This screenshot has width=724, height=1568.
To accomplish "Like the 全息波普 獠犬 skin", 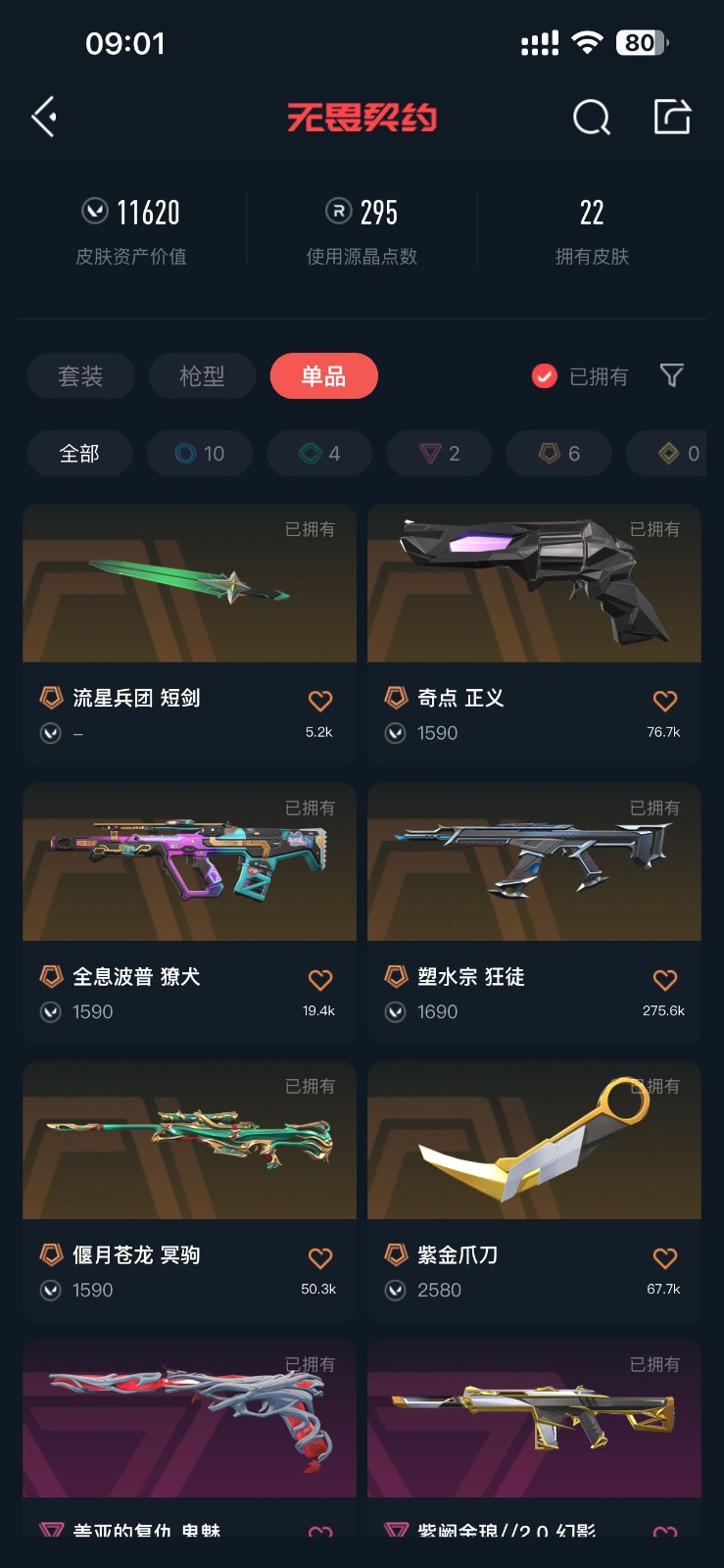I will pos(320,980).
